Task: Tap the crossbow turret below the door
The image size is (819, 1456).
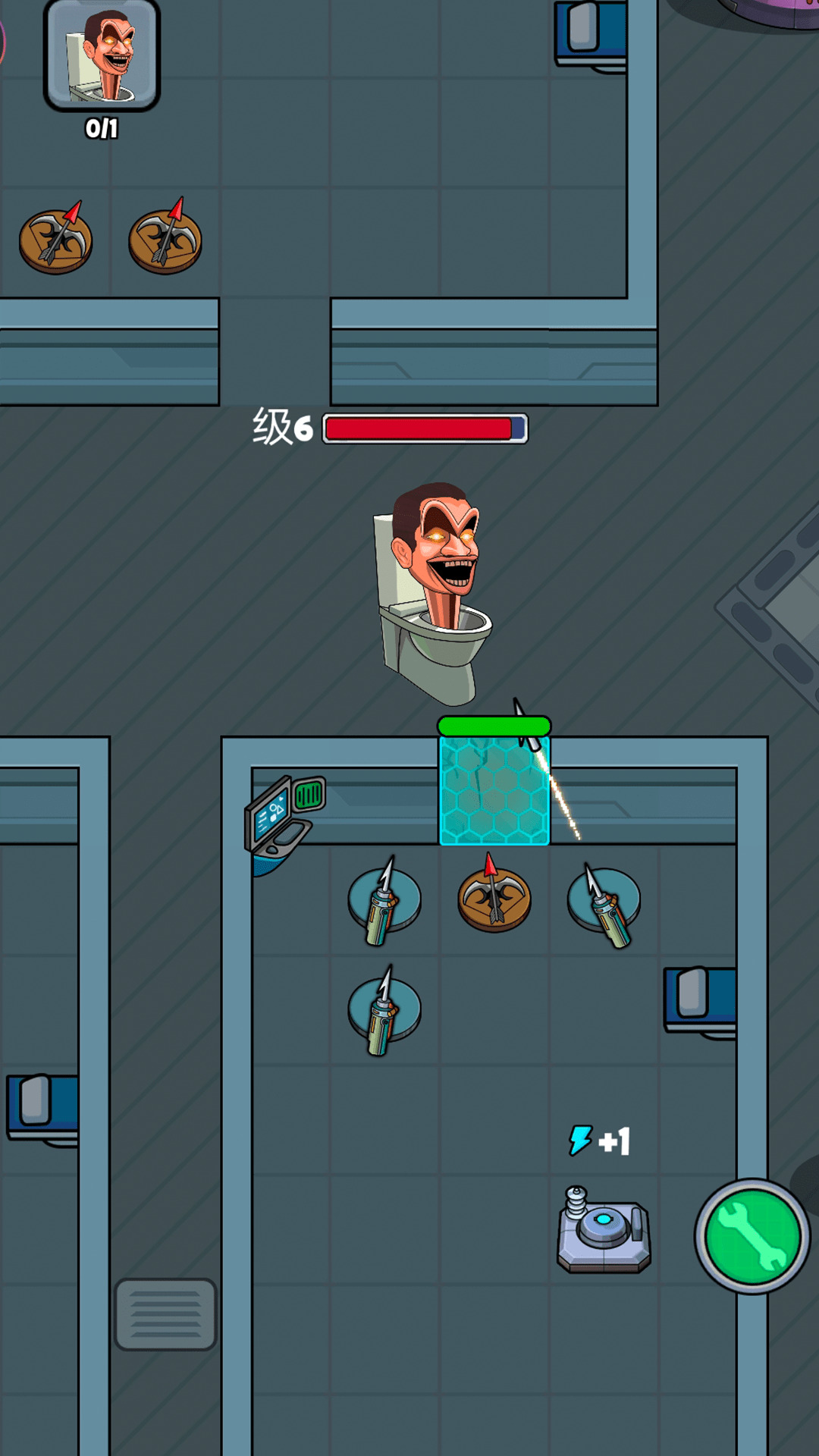Action: 494,896
